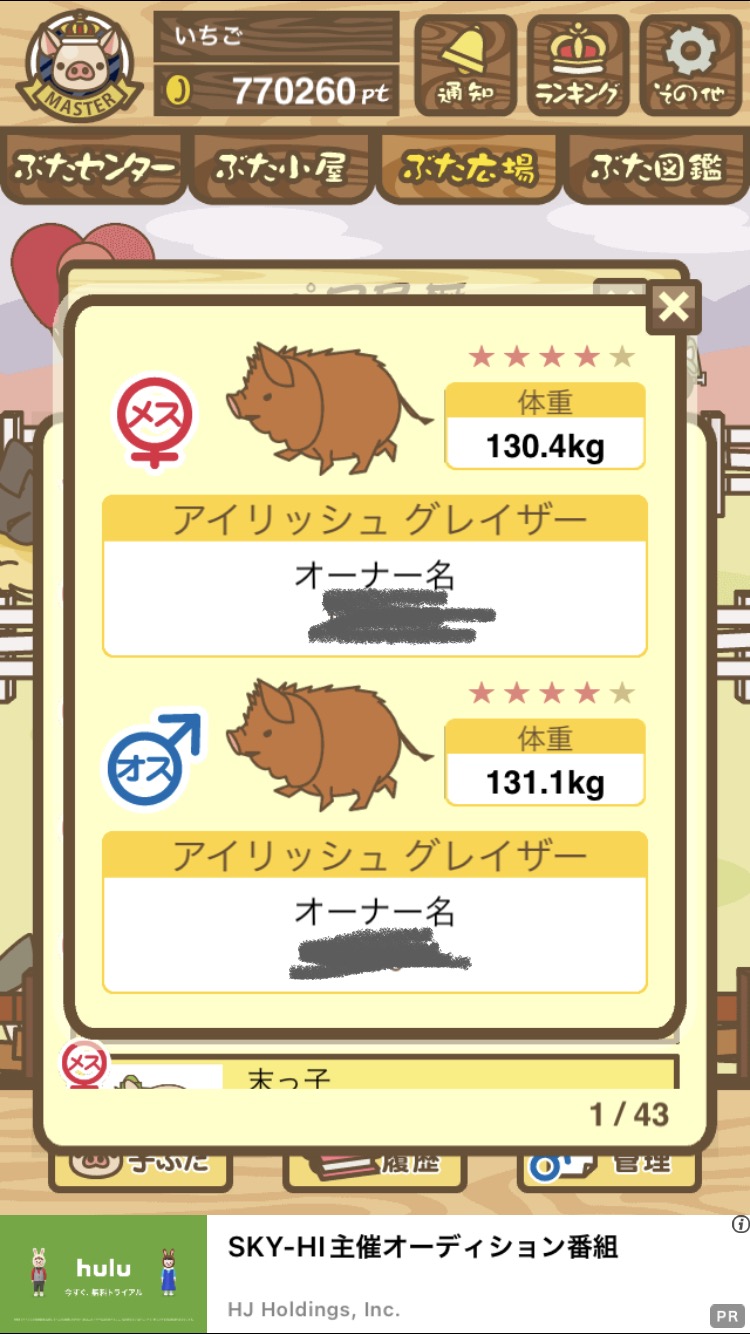750x1334 pixels.
Task: Tap the ad info icon
Action: (740, 1224)
